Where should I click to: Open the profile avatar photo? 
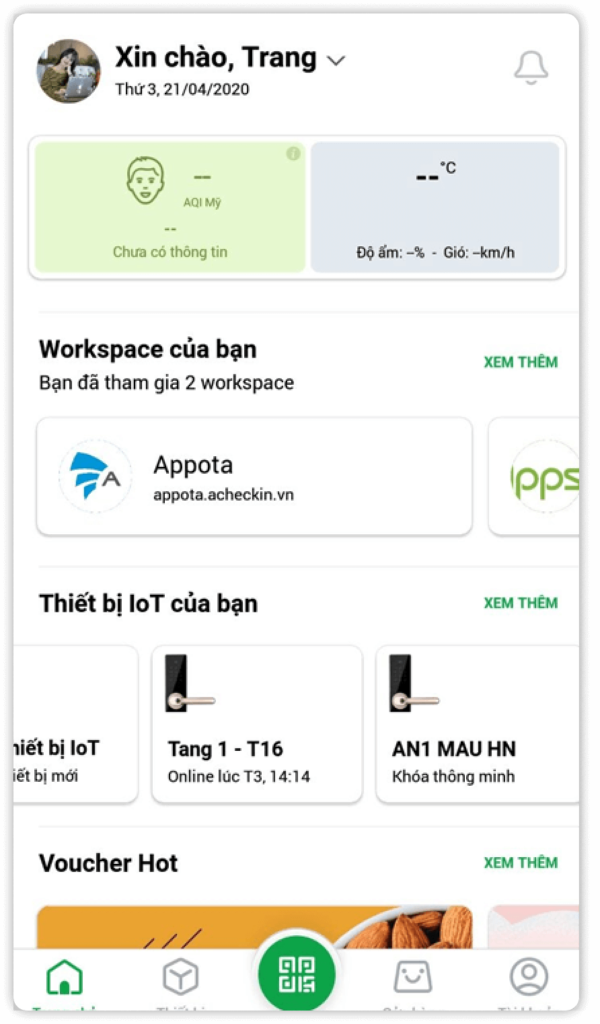coord(69,71)
